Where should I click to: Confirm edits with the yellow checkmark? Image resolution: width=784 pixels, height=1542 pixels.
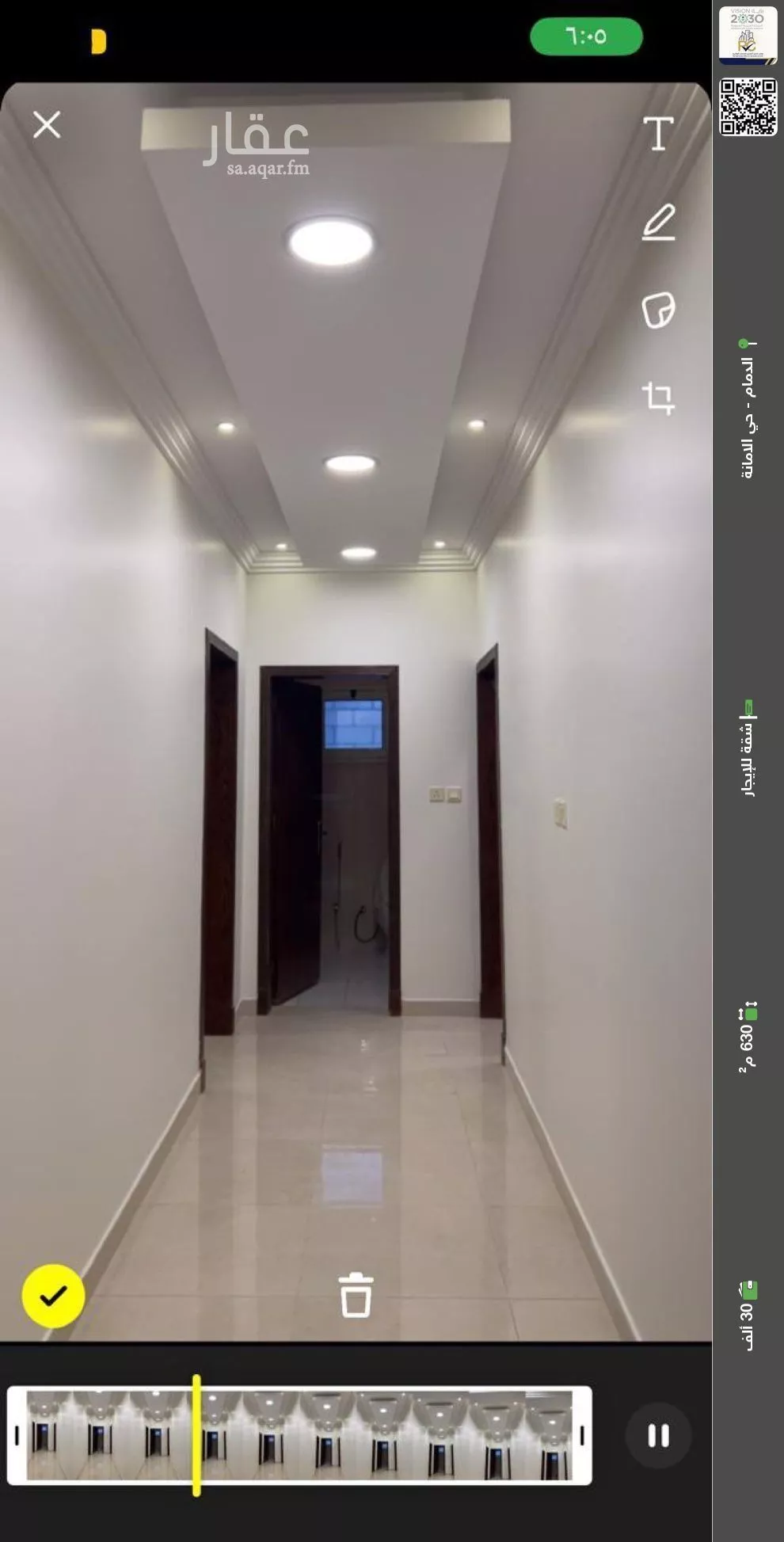tap(53, 1296)
